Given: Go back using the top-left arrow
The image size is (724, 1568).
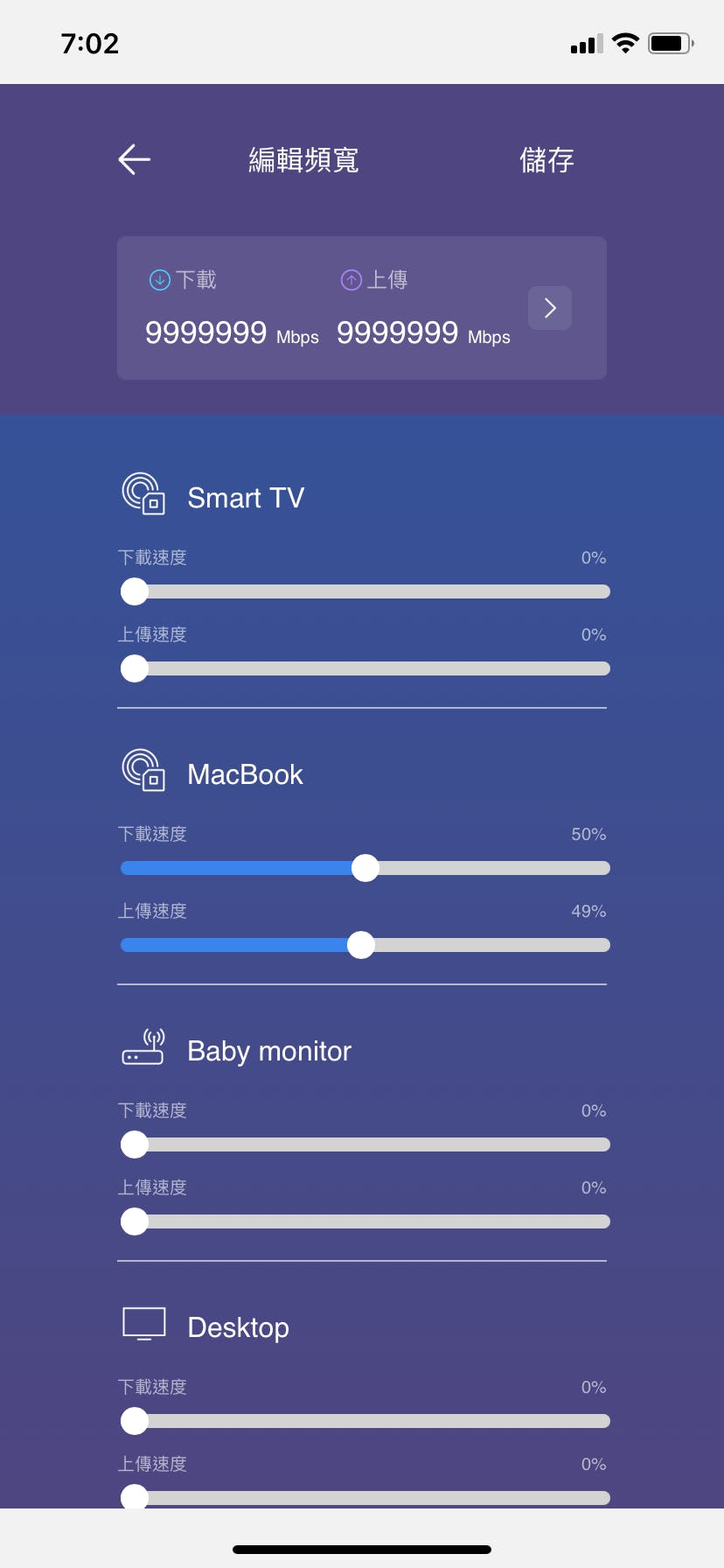Looking at the screenshot, I should [135, 159].
